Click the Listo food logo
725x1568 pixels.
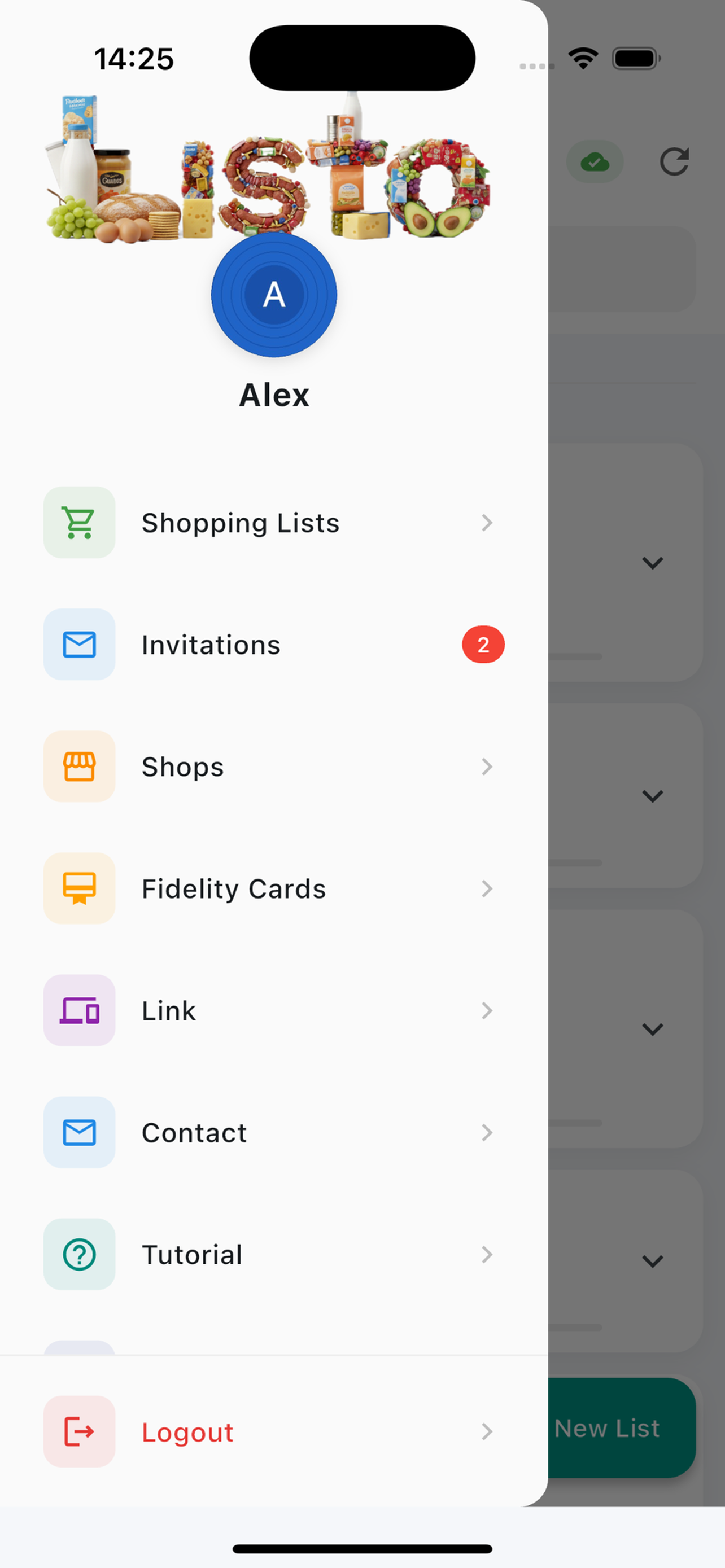coord(268,170)
